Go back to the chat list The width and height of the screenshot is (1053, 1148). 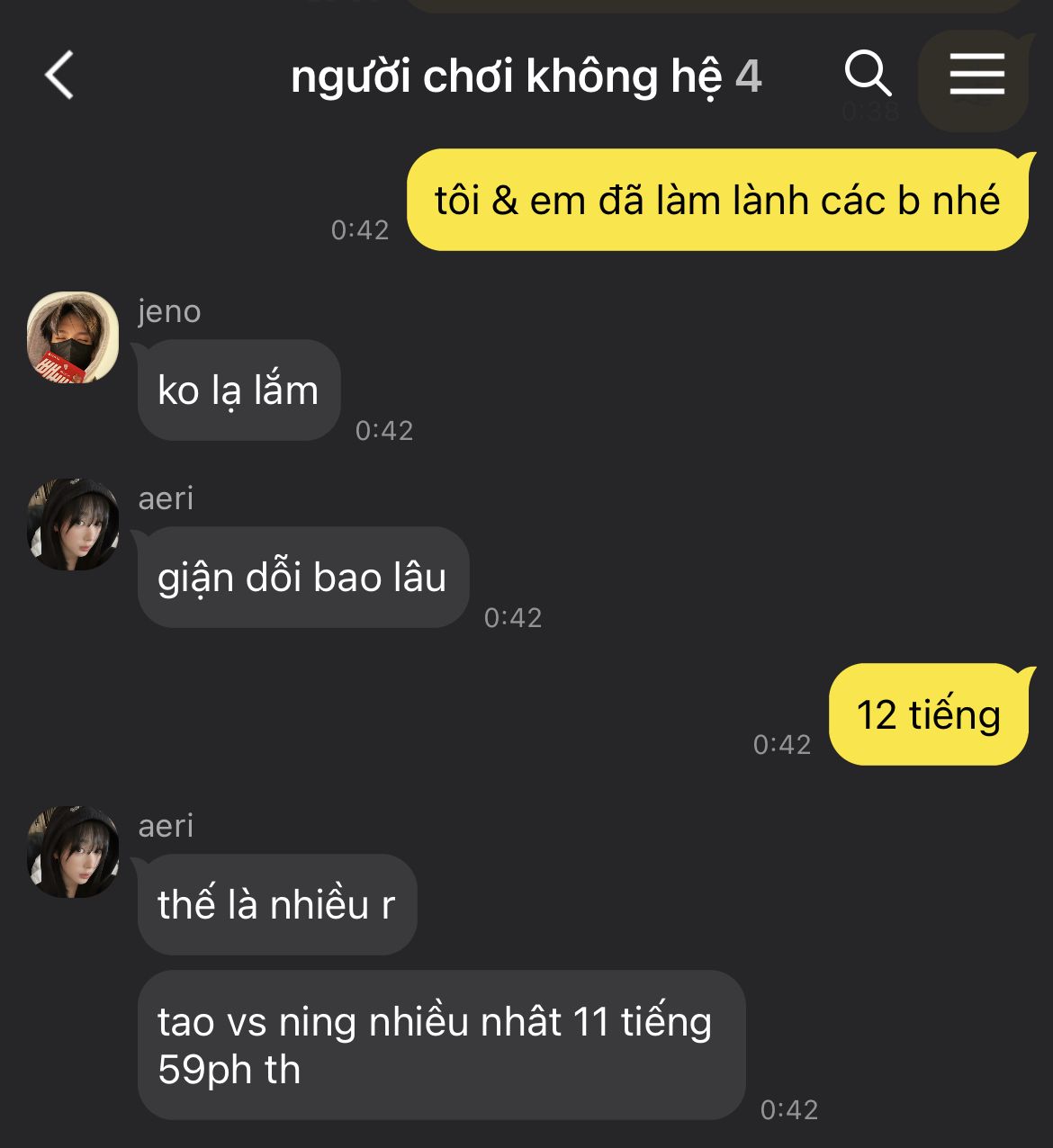[x=59, y=75]
